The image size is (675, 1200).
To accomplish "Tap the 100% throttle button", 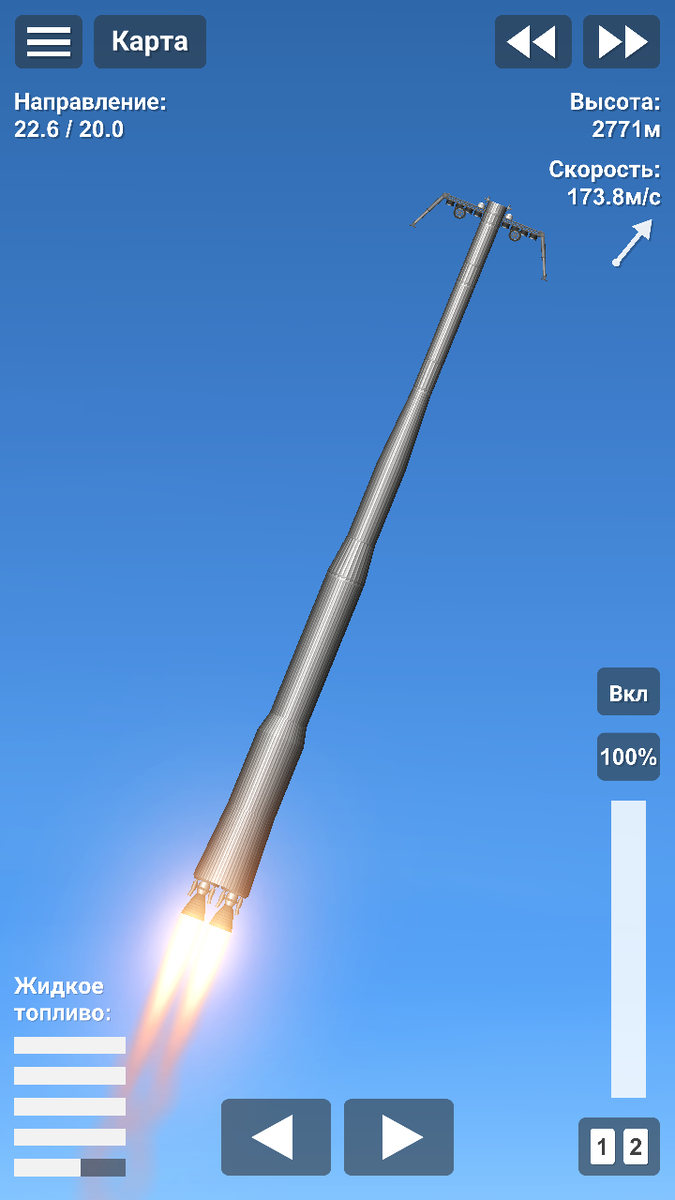I will 628,757.
